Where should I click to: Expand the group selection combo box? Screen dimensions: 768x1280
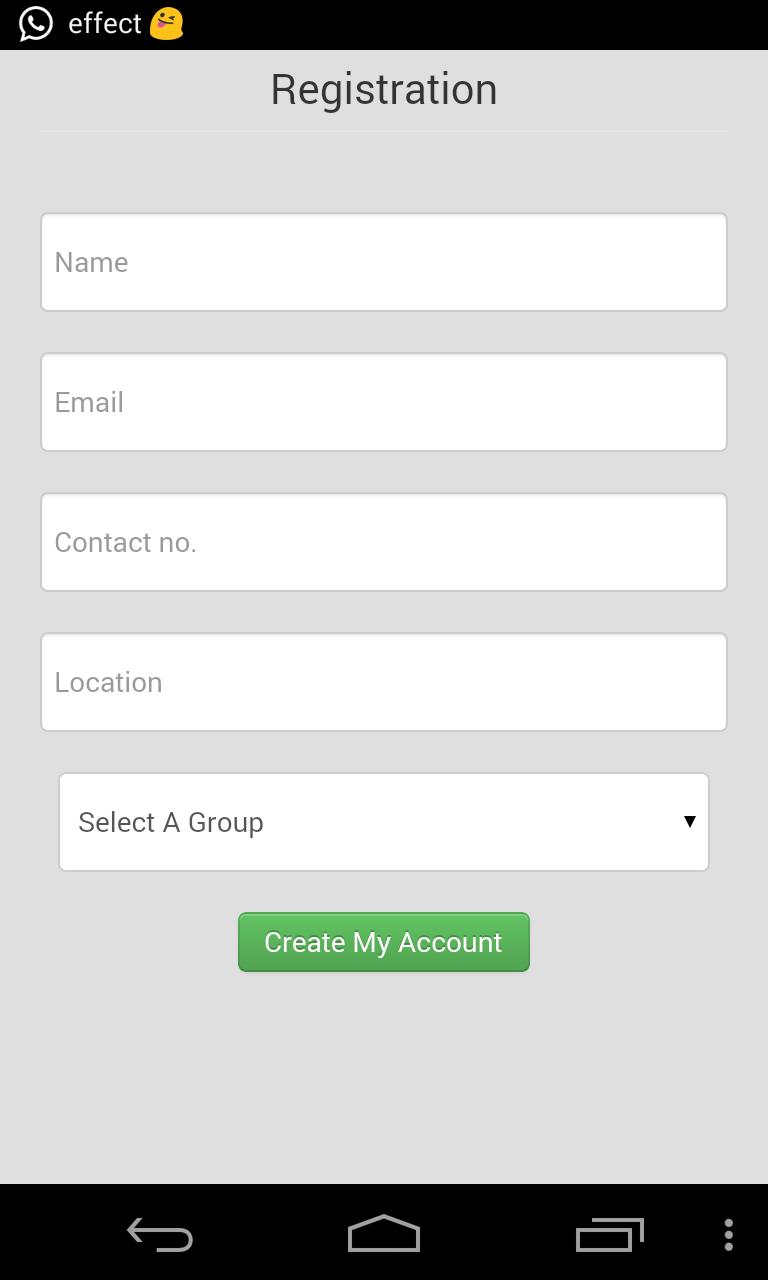click(x=383, y=821)
